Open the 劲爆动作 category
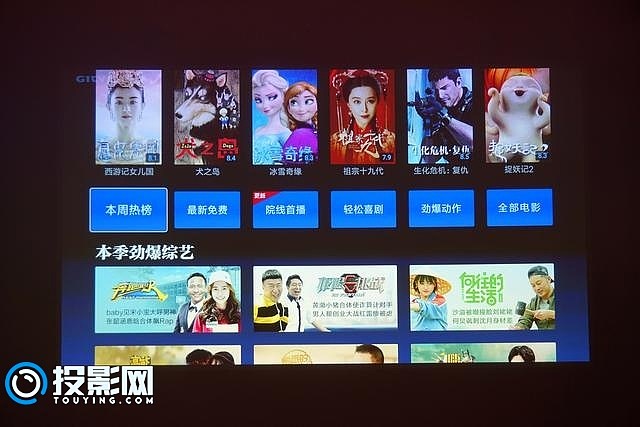Viewport: 640px width, 427px height. coord(441,209)
